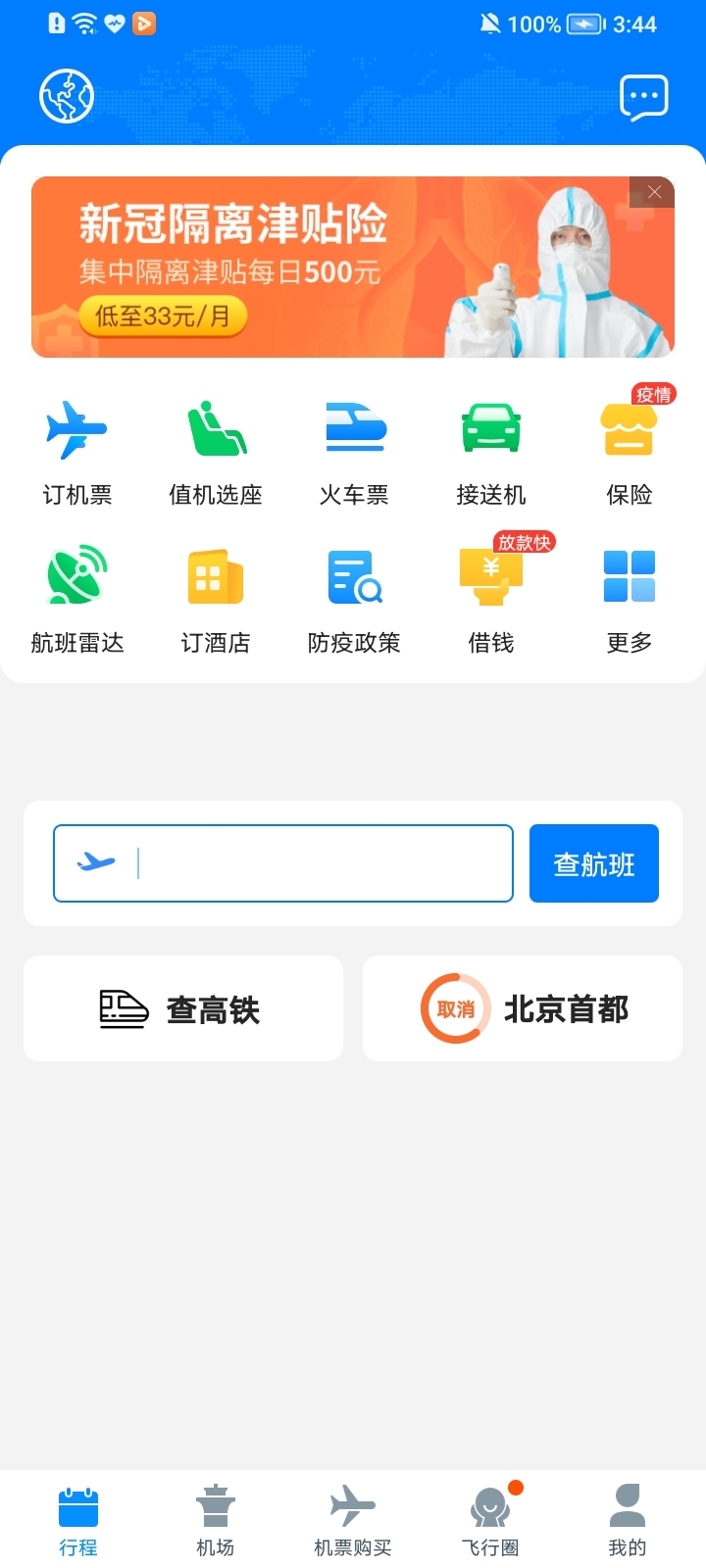Screen dimensions: 706x1568
Task: Tap the globe icon at top left
Action: [x=66, y=95]
